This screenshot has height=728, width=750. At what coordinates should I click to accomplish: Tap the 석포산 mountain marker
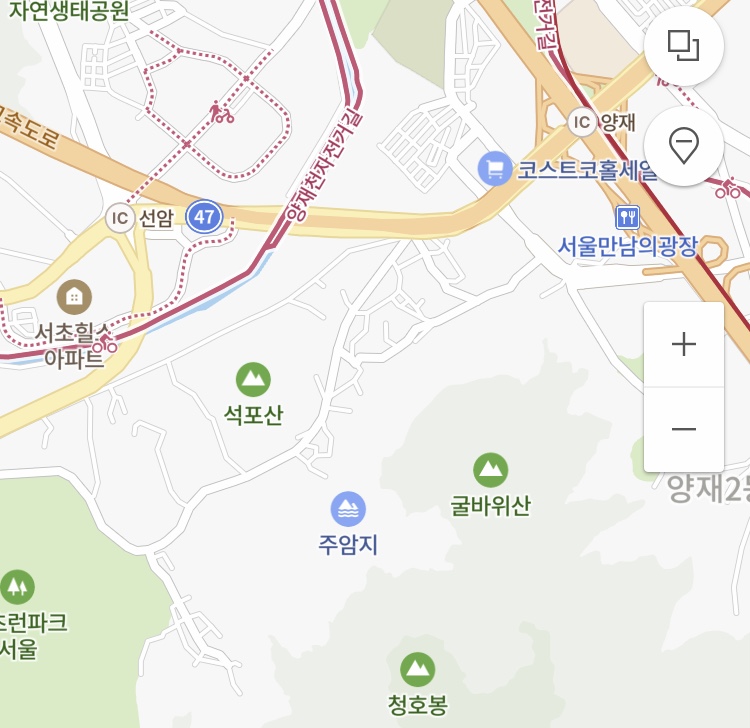click(x=253, y=380)
